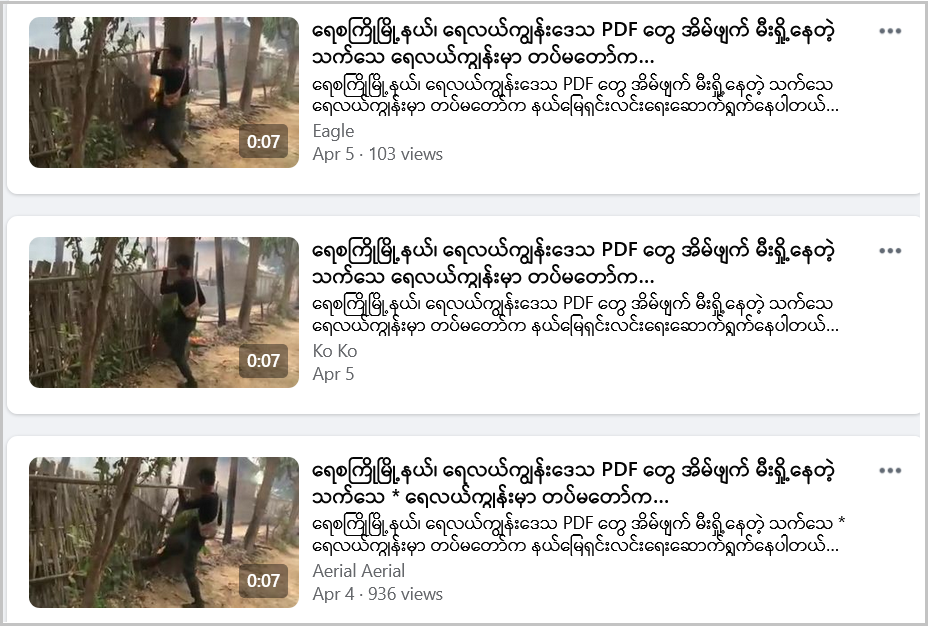Open overflow menu on Eagle's video result
The width and height of the screenshot is (929, 628).
pos(890,31)
